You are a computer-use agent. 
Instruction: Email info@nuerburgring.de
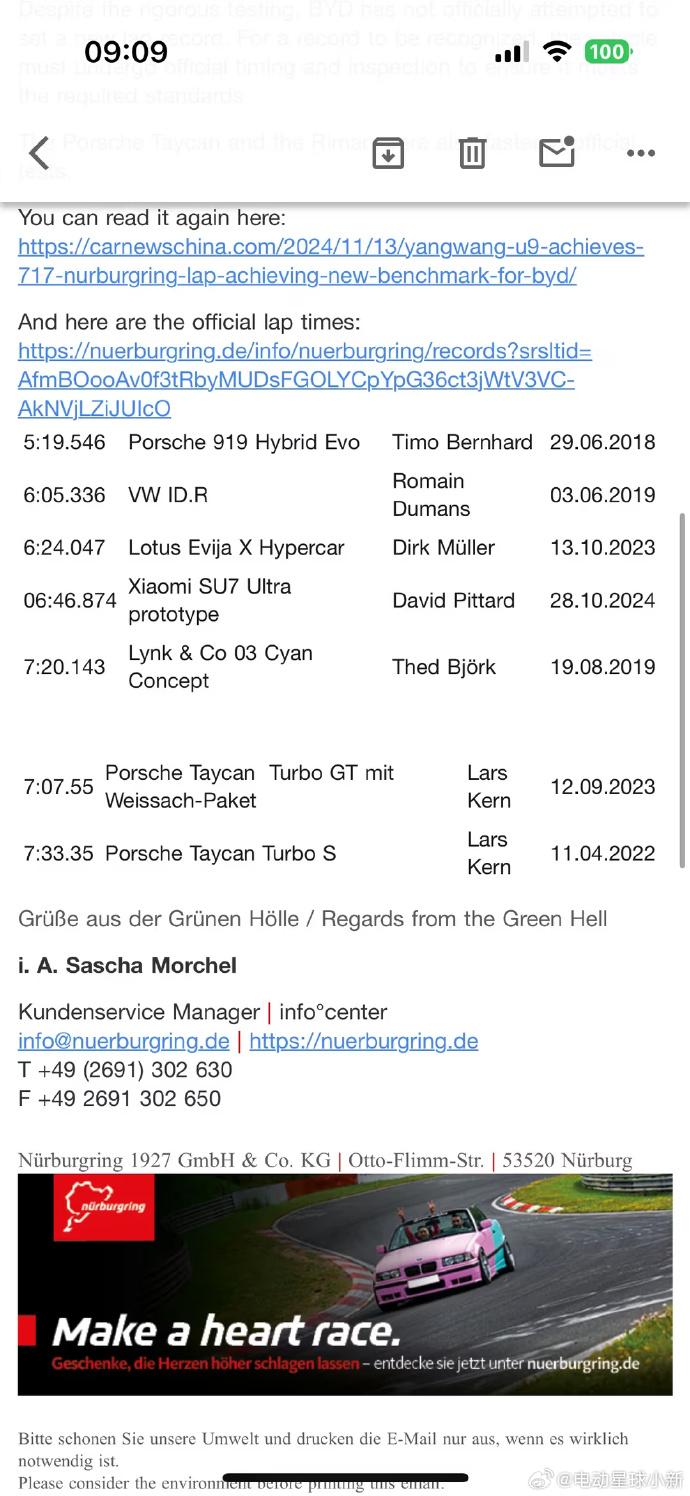click(x=124, y=1041)
